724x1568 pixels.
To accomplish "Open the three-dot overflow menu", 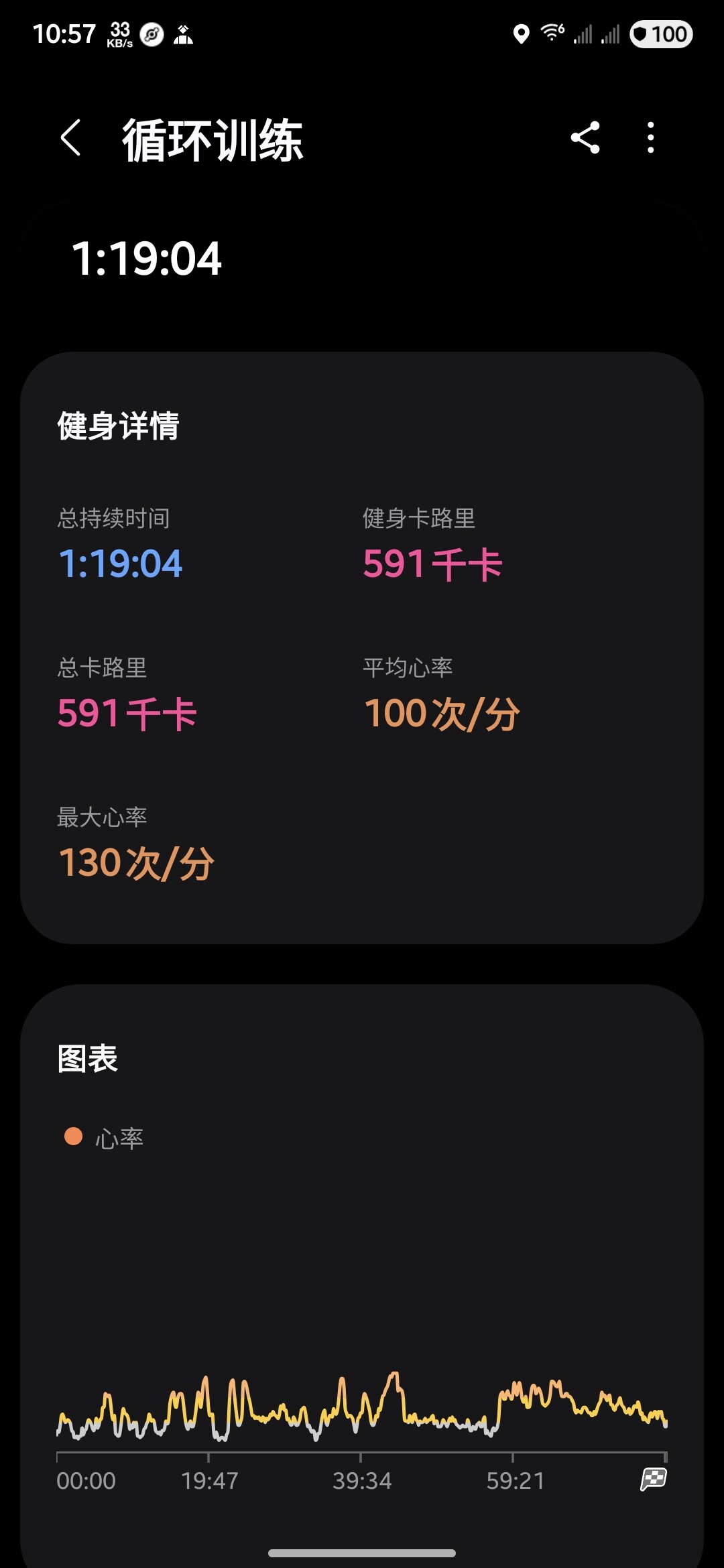I will click(650, 138).
